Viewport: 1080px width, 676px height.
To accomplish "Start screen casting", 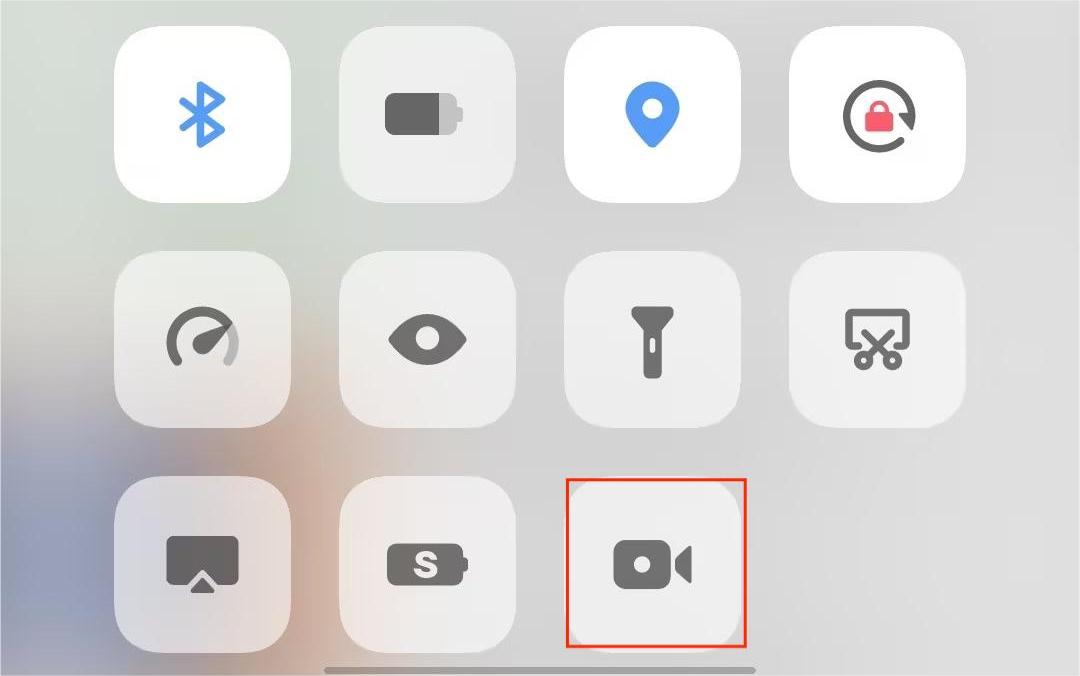I will click(202, 565).
